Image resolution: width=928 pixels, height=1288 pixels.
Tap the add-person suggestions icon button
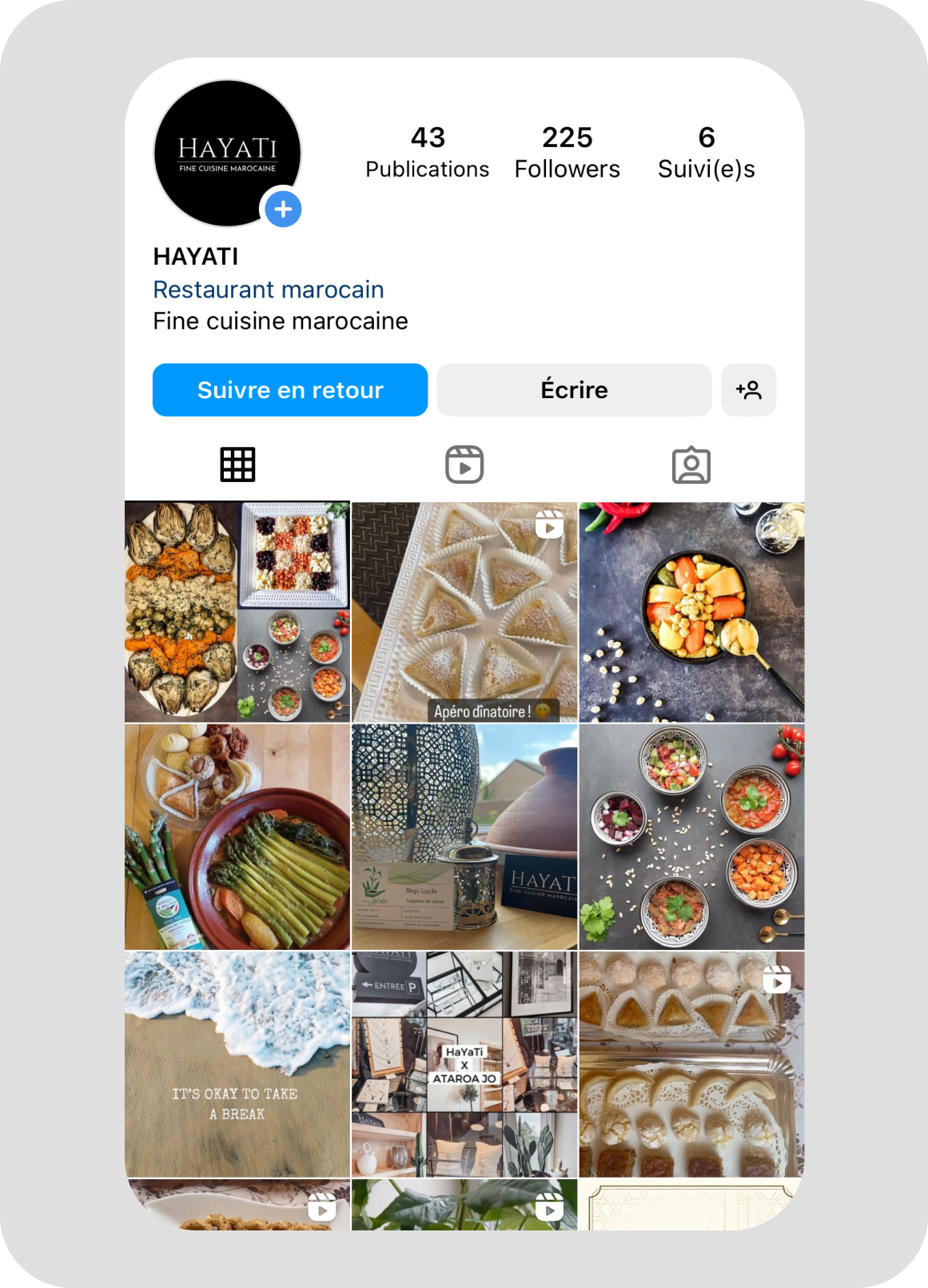coord(748,390)
